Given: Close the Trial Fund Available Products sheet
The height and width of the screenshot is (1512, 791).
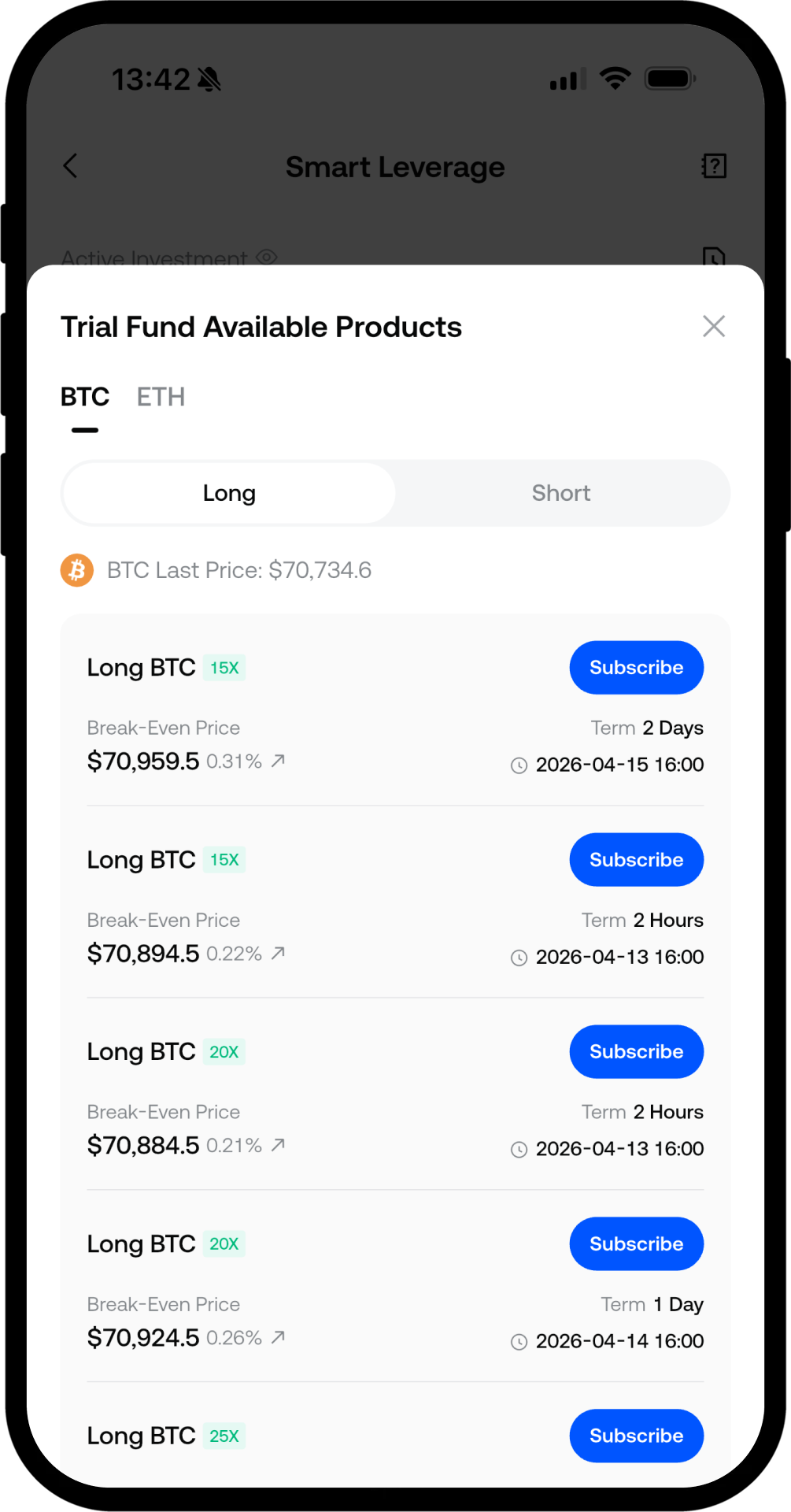Looking at the screenshot, I should [x=713, y=326].
